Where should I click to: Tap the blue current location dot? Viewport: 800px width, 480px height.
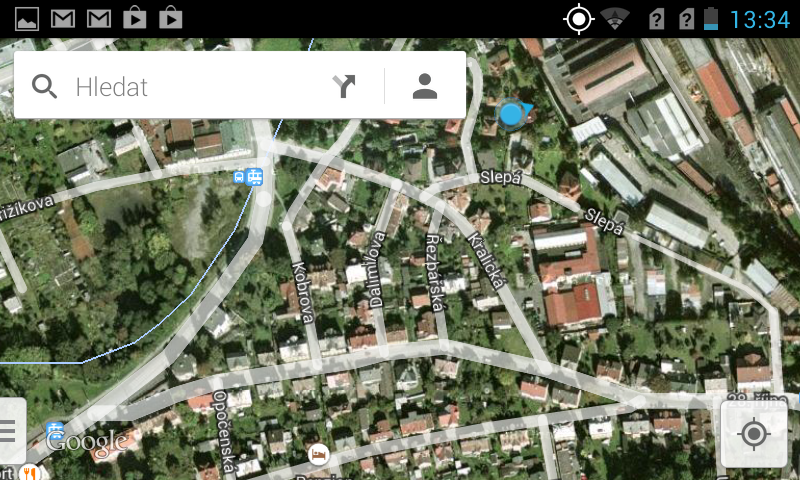[512, 114]
